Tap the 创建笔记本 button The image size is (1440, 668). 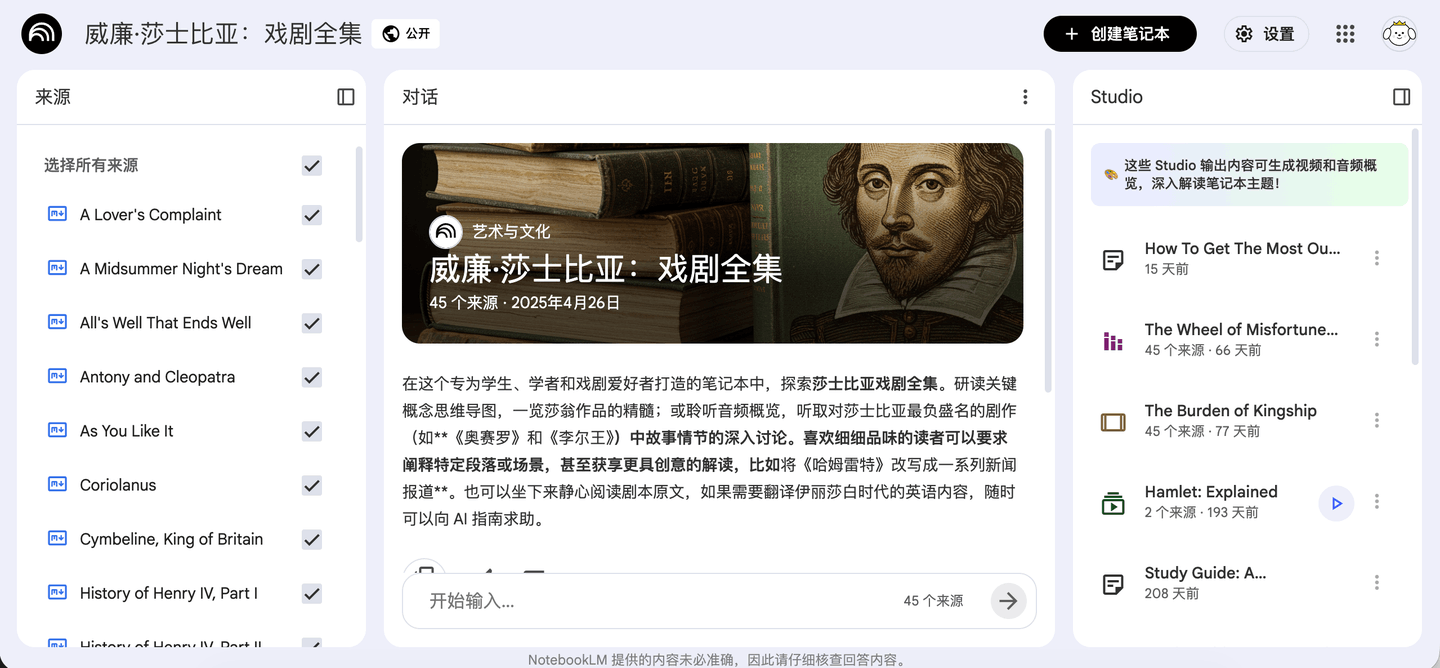coord(1119,34)
